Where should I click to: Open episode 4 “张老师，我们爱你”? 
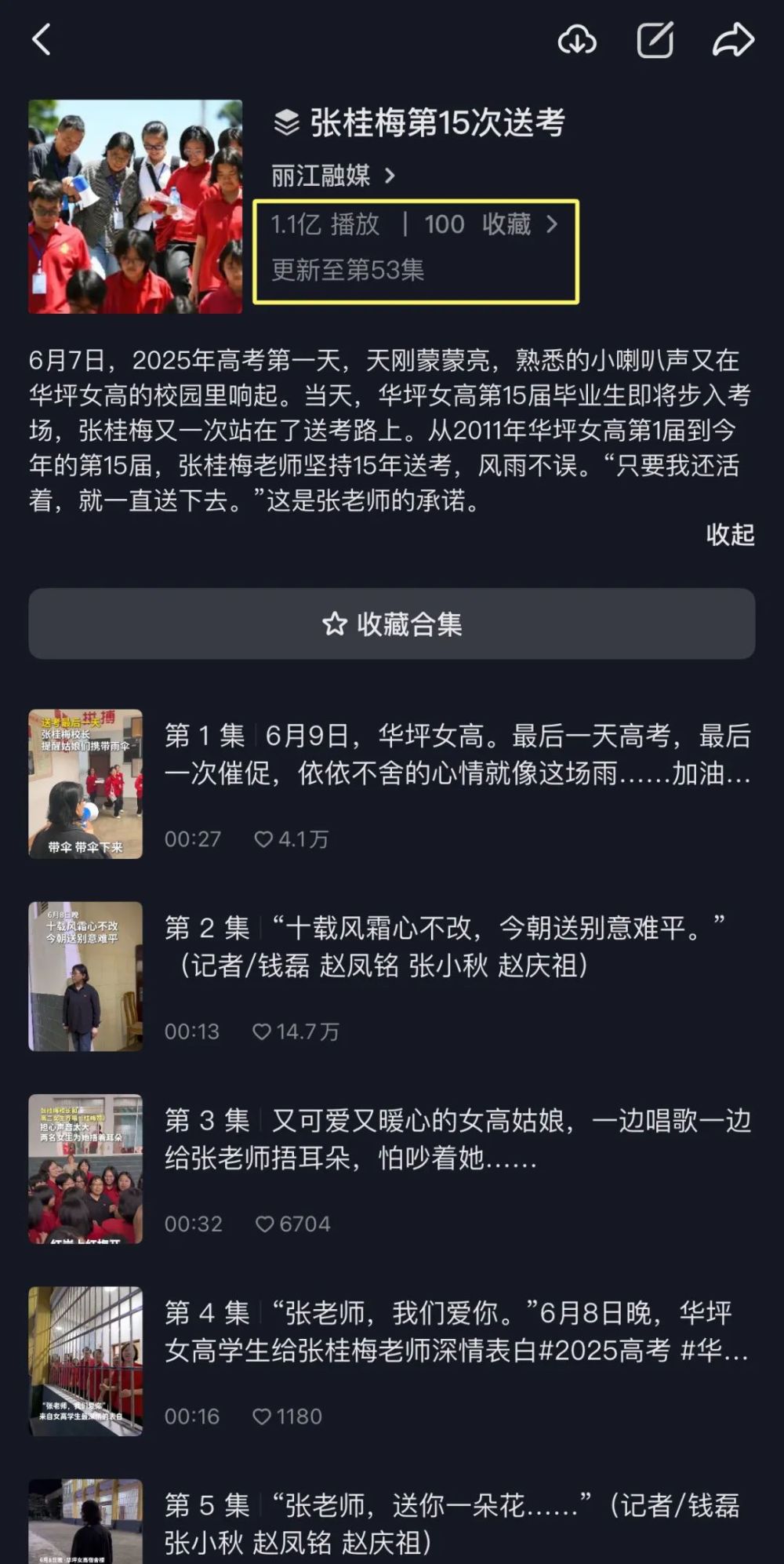coord(456,1331)
